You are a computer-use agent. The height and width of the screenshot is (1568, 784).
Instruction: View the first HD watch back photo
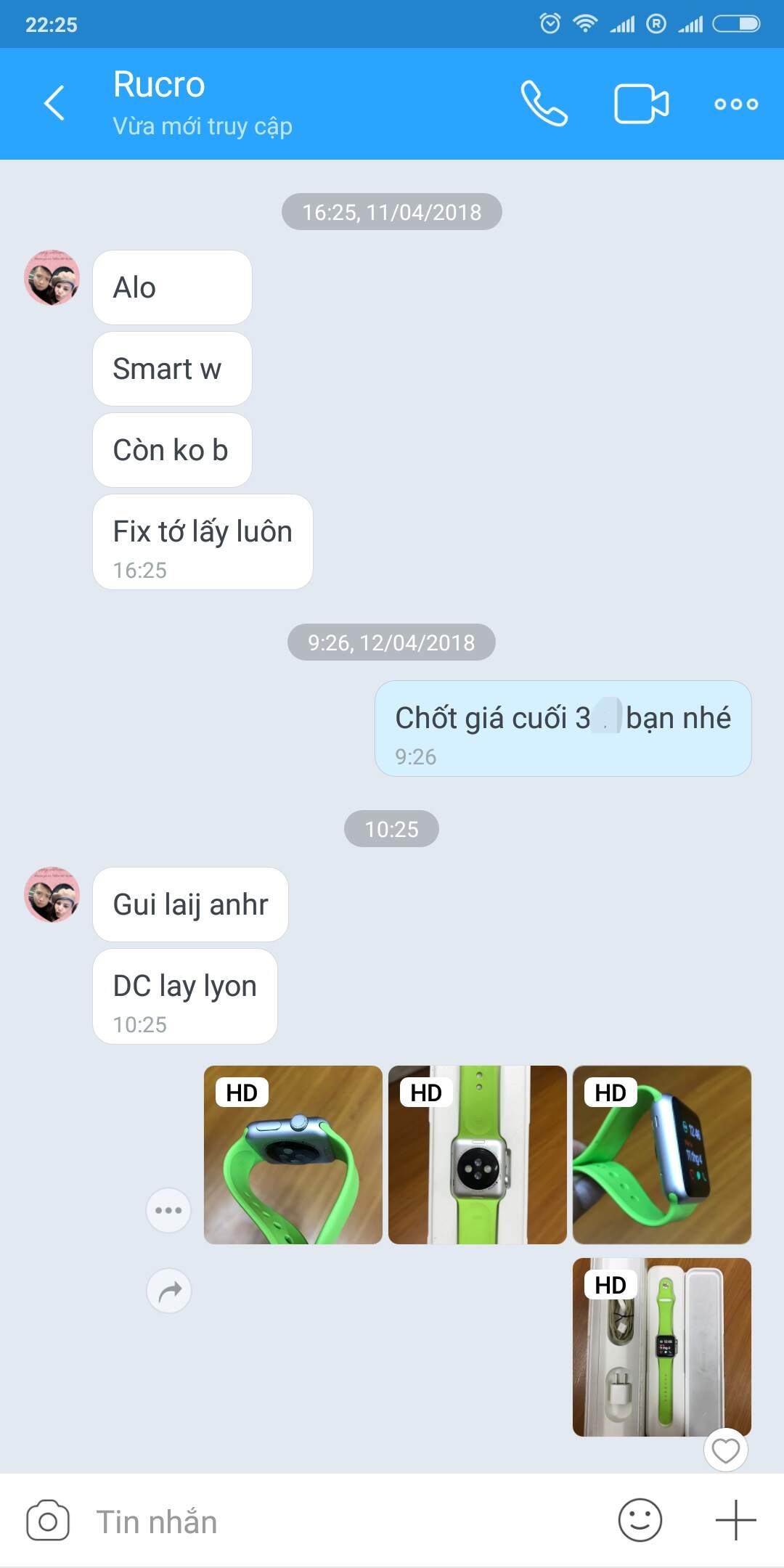click(x=293, y=1155)
